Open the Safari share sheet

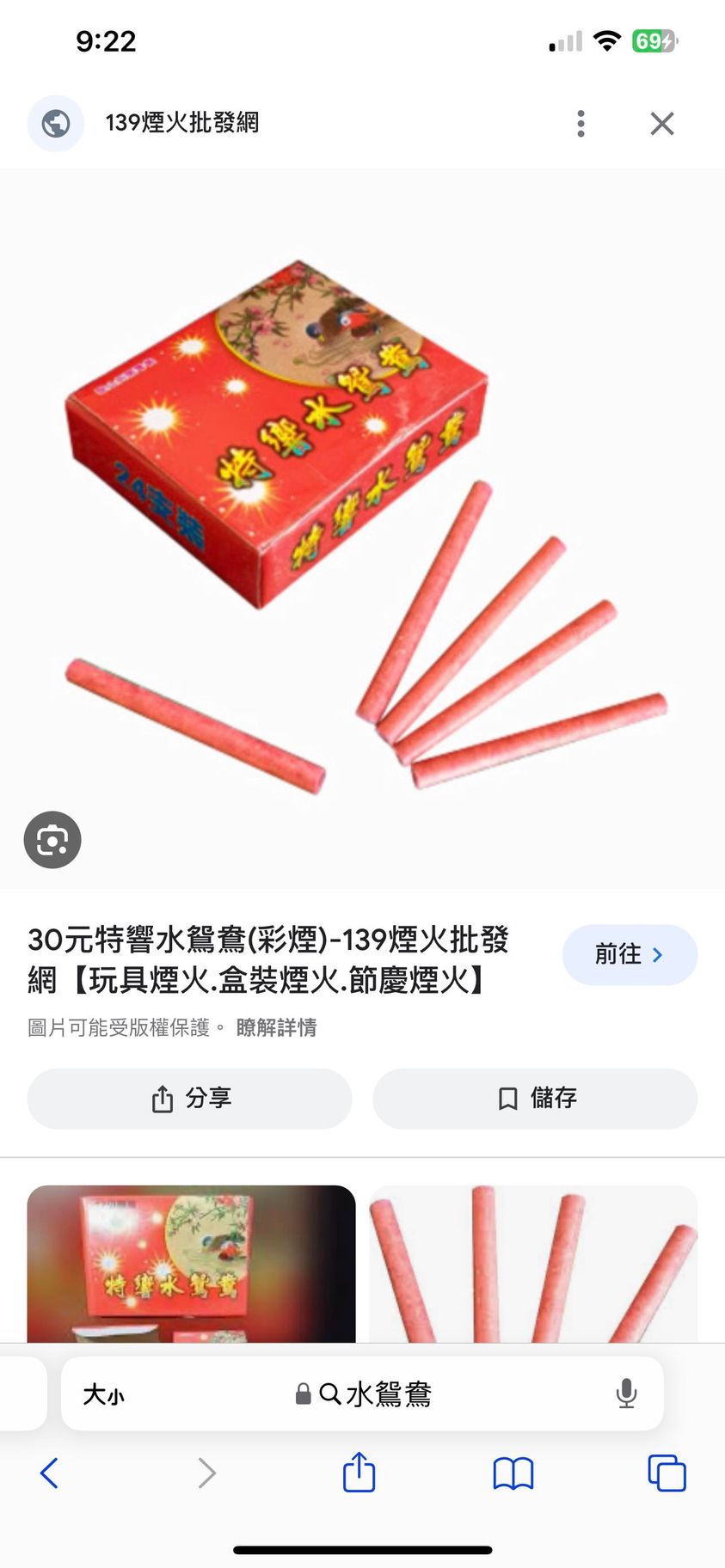(359, 1473)
